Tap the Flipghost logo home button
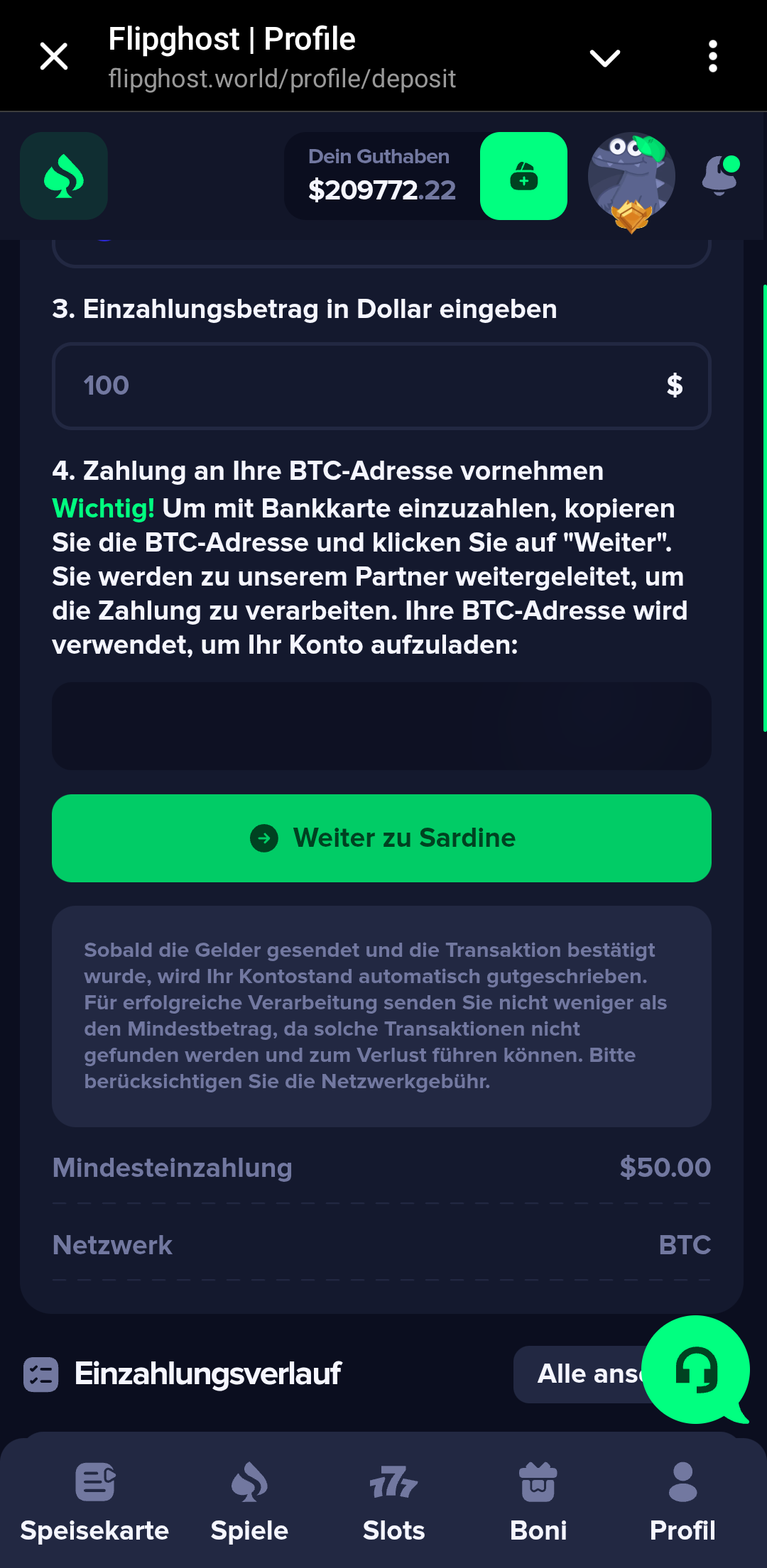This screenshot has width=767, height=1568. [64, 176]
